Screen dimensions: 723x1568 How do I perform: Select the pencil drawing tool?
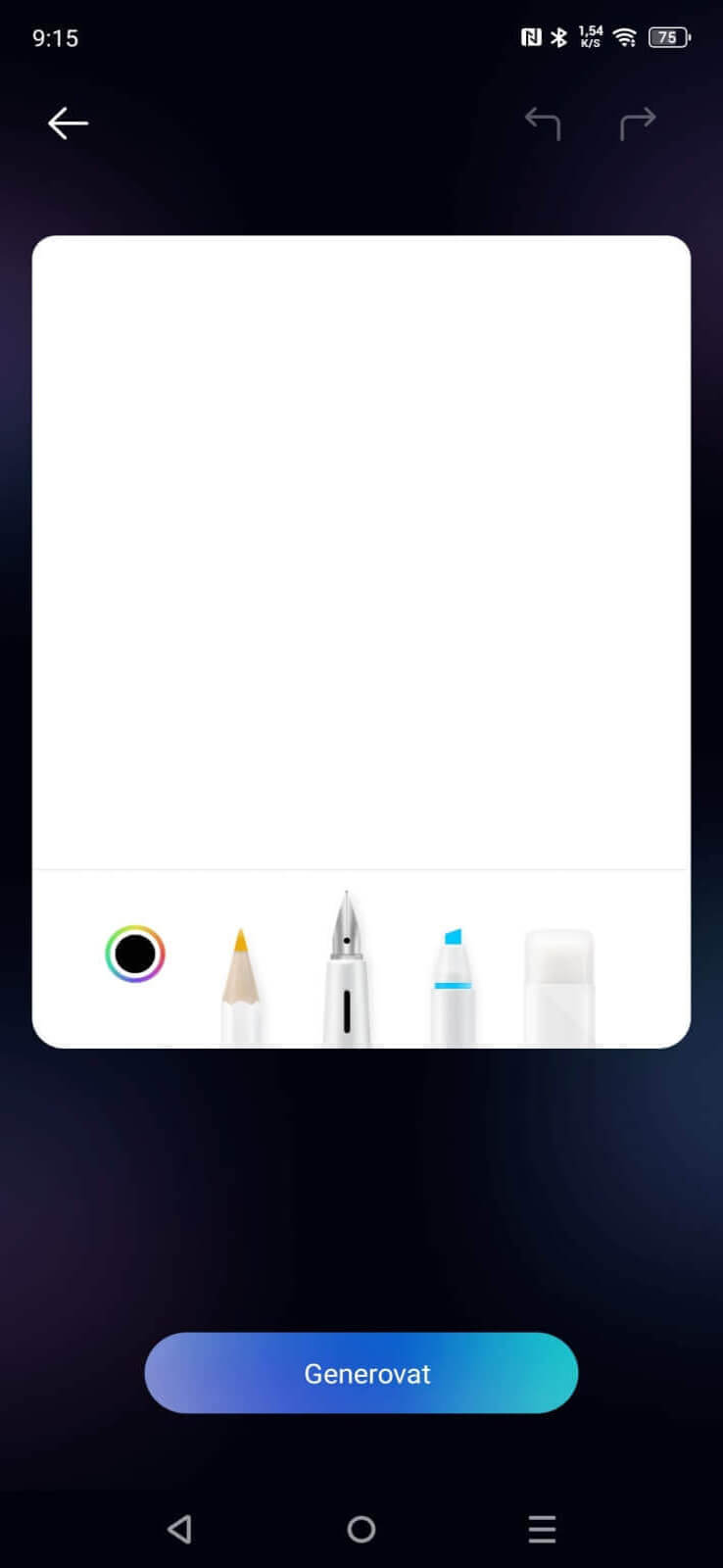(x=241, y=985)
